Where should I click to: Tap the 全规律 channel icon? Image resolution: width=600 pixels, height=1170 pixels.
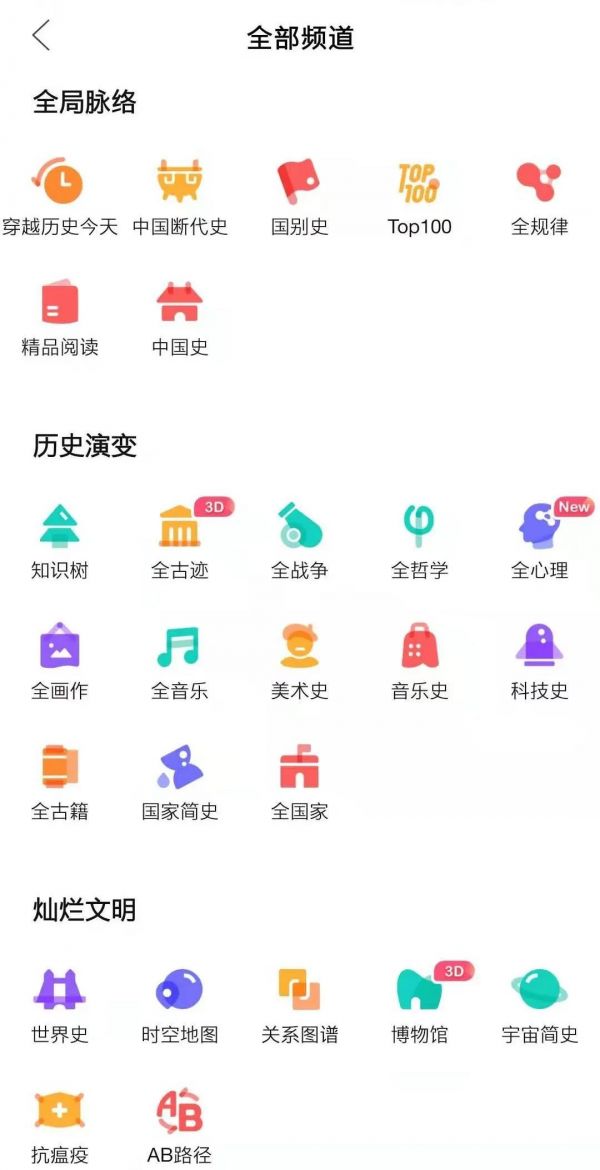click(x=539, y=183)
